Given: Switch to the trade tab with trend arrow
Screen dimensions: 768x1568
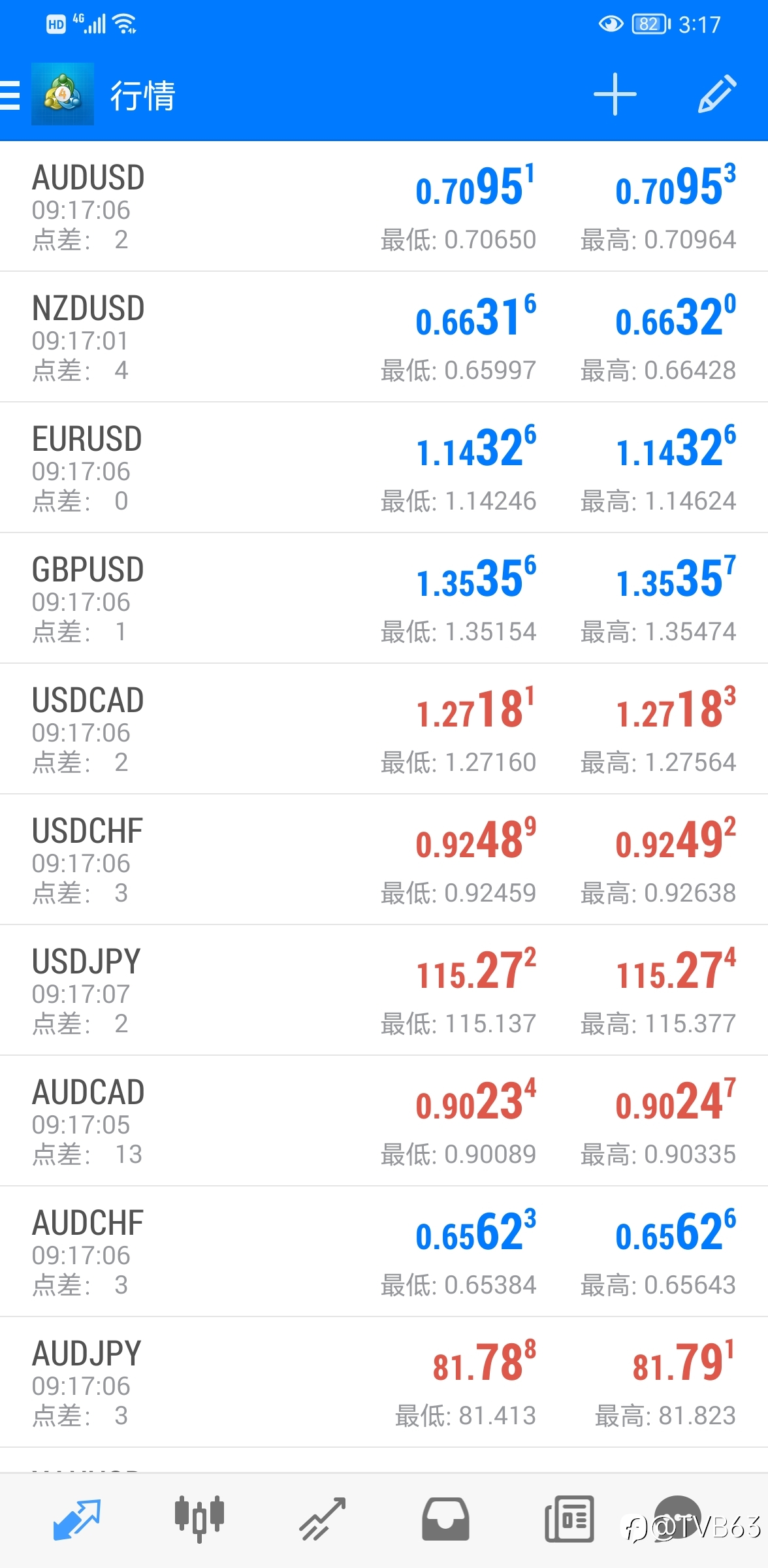Looking at the screenshot, I should coord(323,1519).
